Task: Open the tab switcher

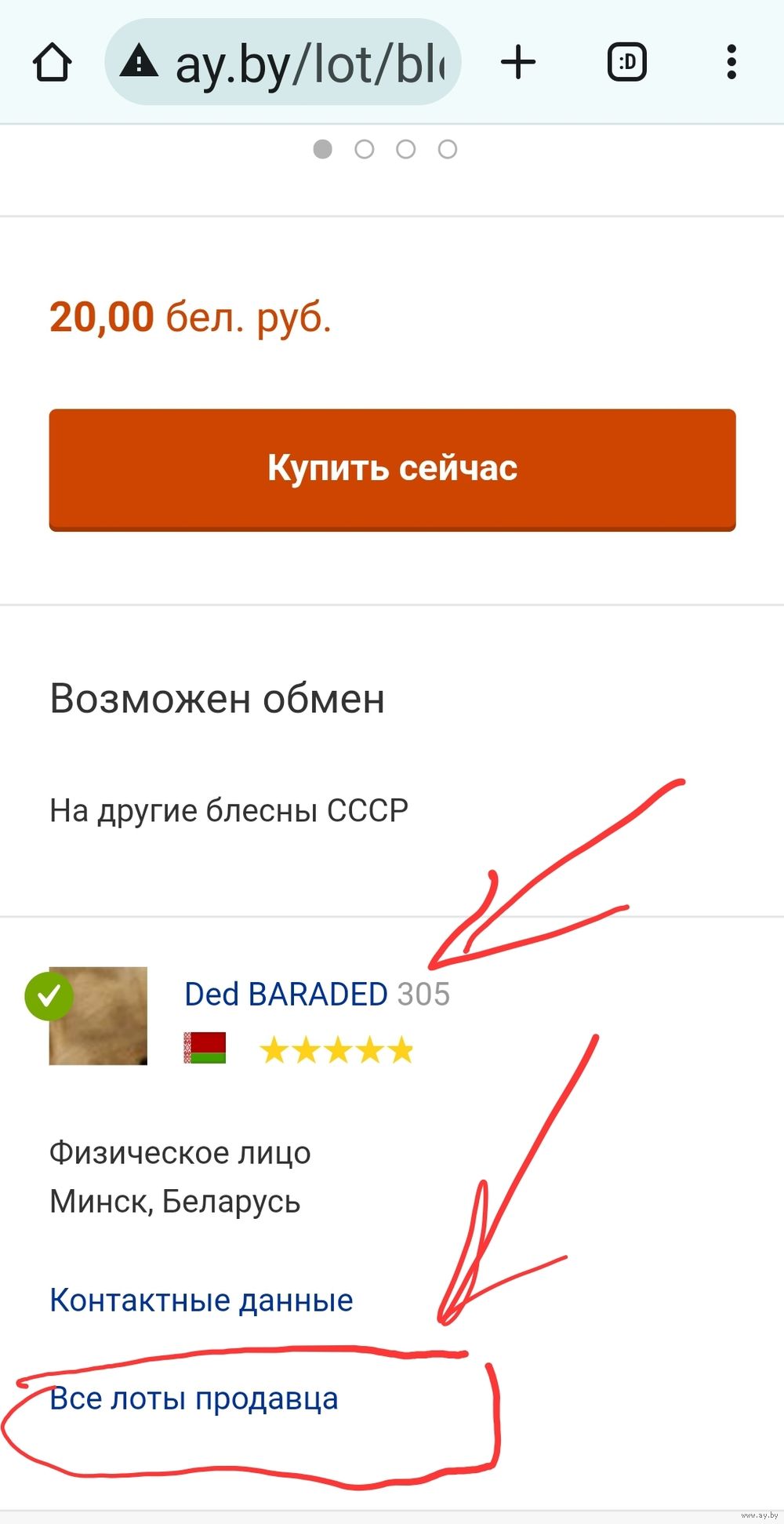Action: pos(627,63)
